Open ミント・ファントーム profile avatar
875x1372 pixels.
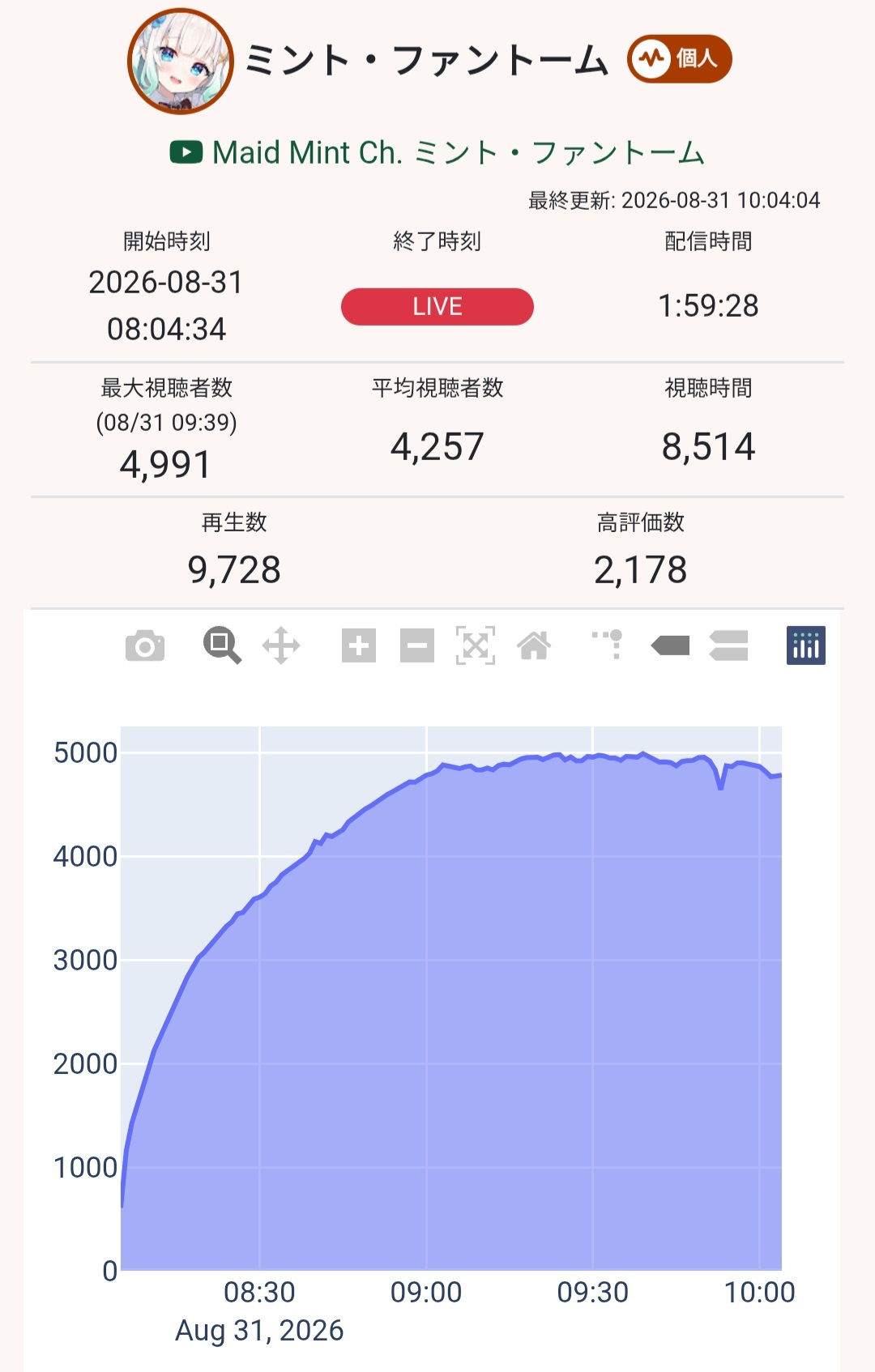pyautogui.click(x=181, y=62)
